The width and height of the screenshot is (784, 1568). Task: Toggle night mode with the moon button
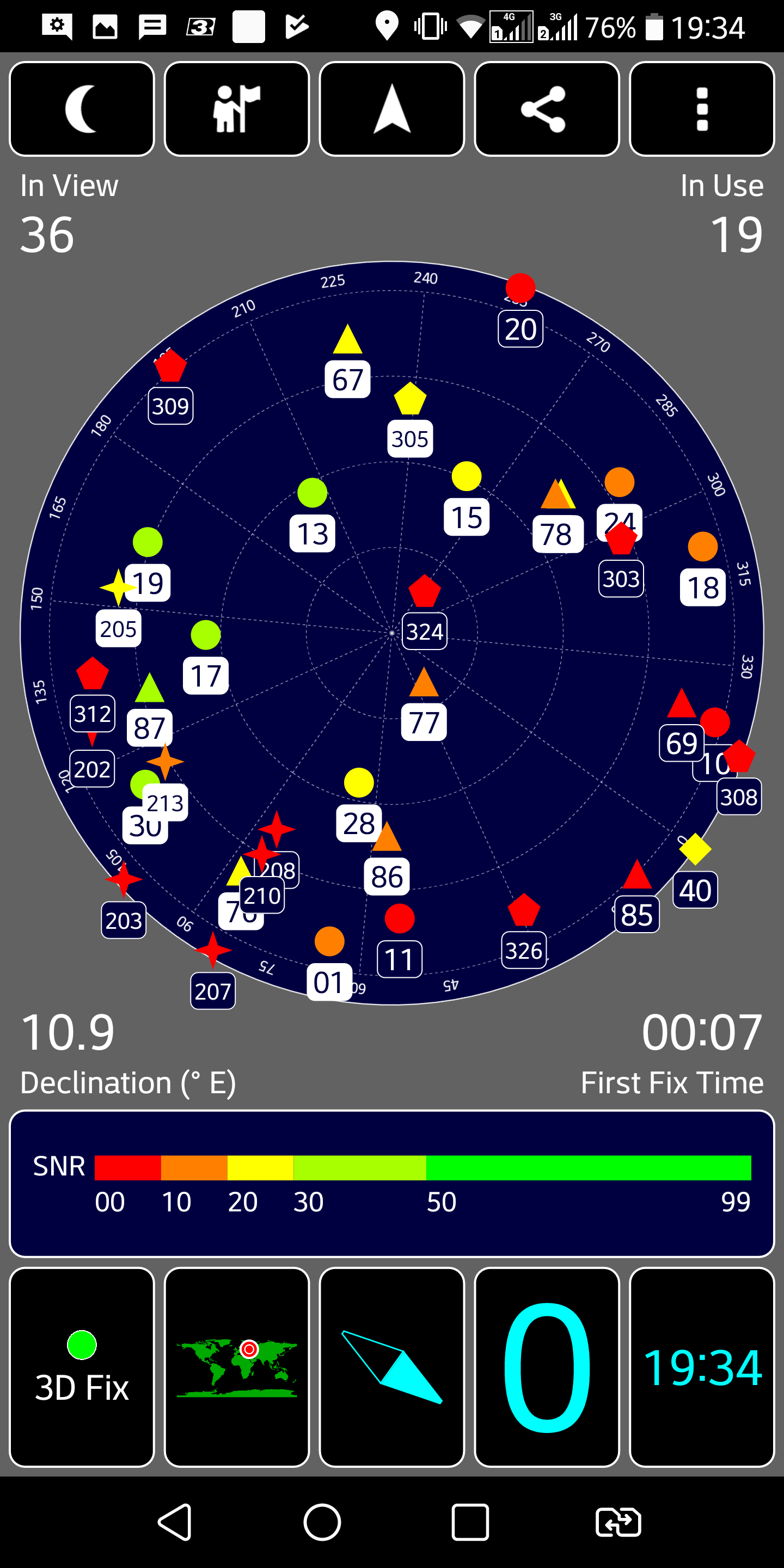pos(82,109)
